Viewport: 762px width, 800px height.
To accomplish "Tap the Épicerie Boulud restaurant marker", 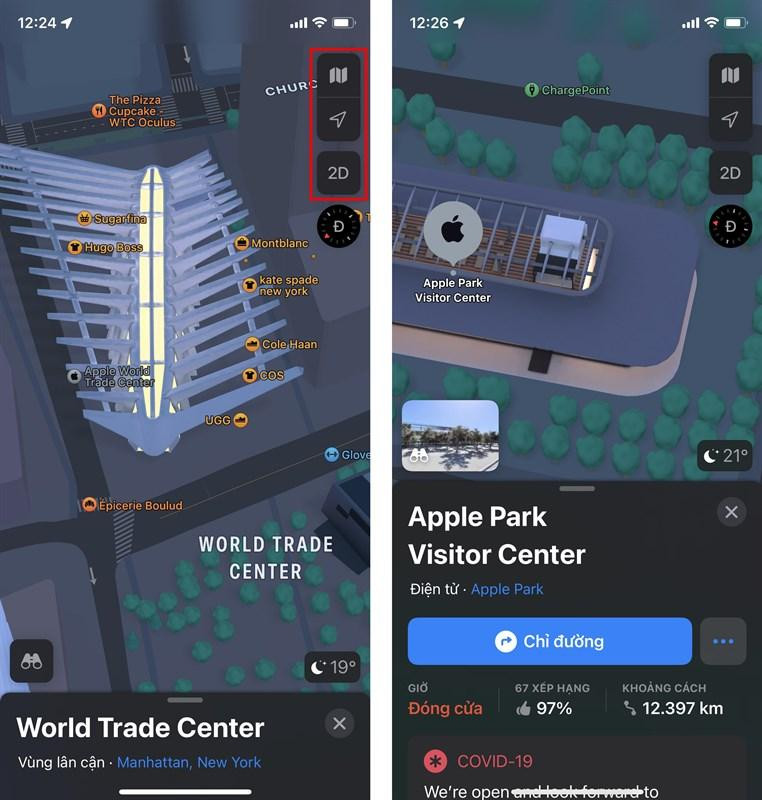I will tap(90, 505).
